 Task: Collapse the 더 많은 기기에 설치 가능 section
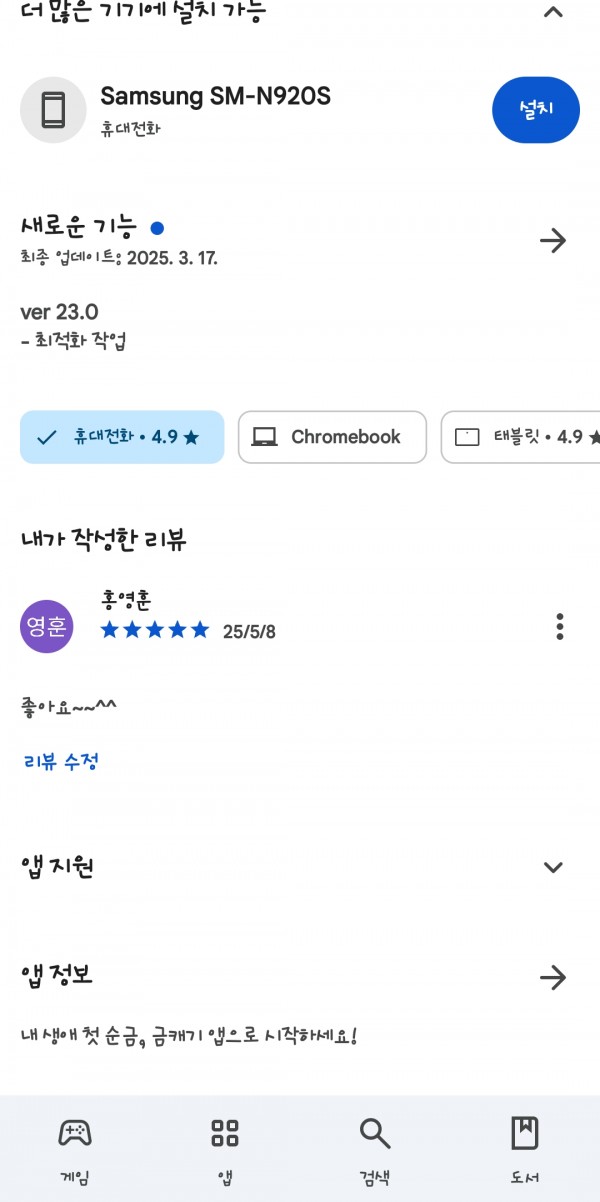553,12
